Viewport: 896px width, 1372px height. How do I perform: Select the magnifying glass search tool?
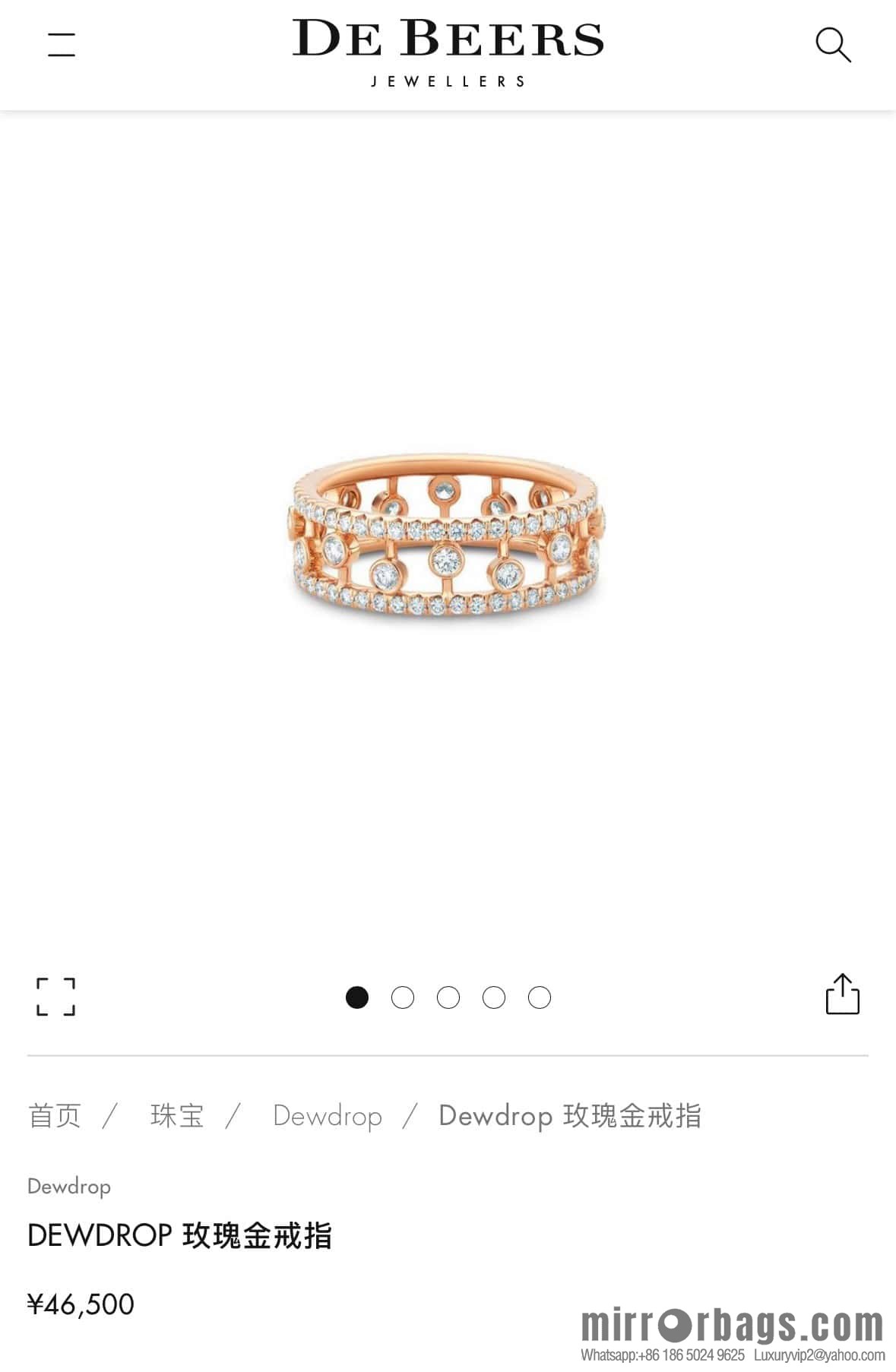(x=834, y=44)
